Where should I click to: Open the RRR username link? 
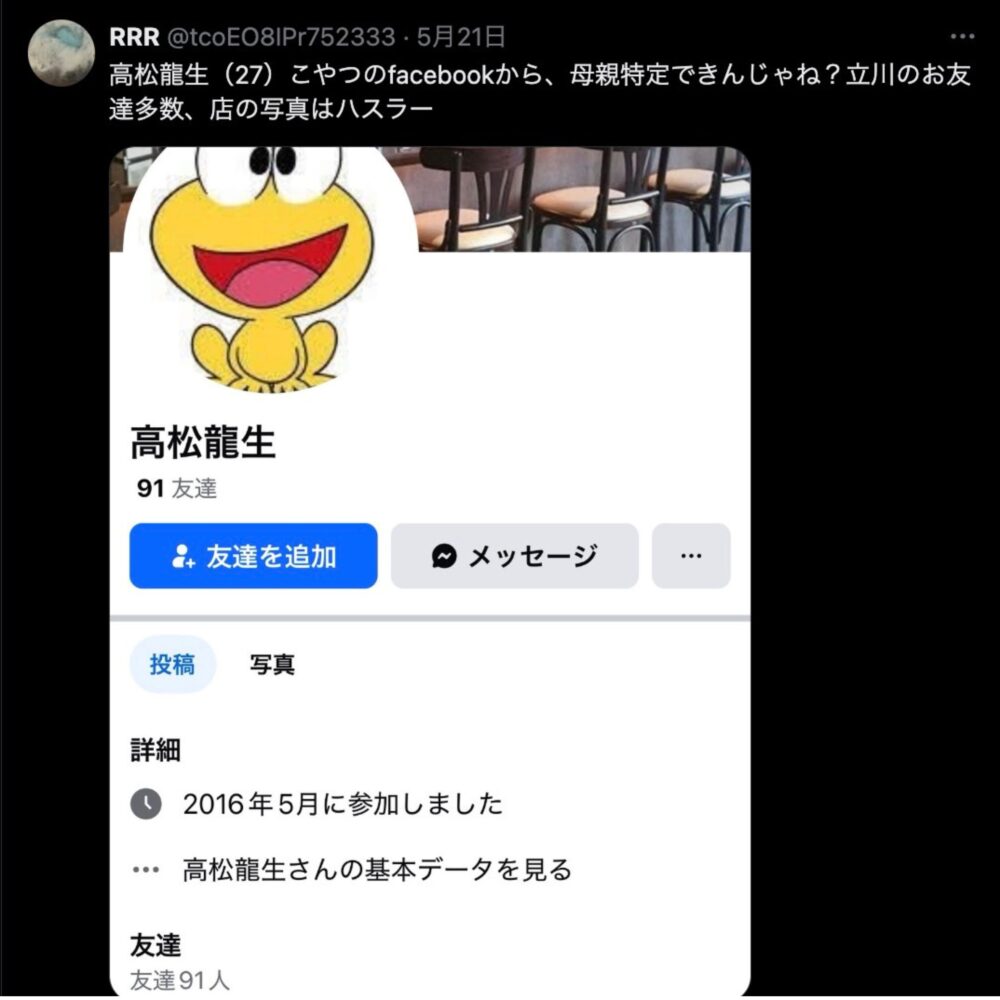click(132, 38)
